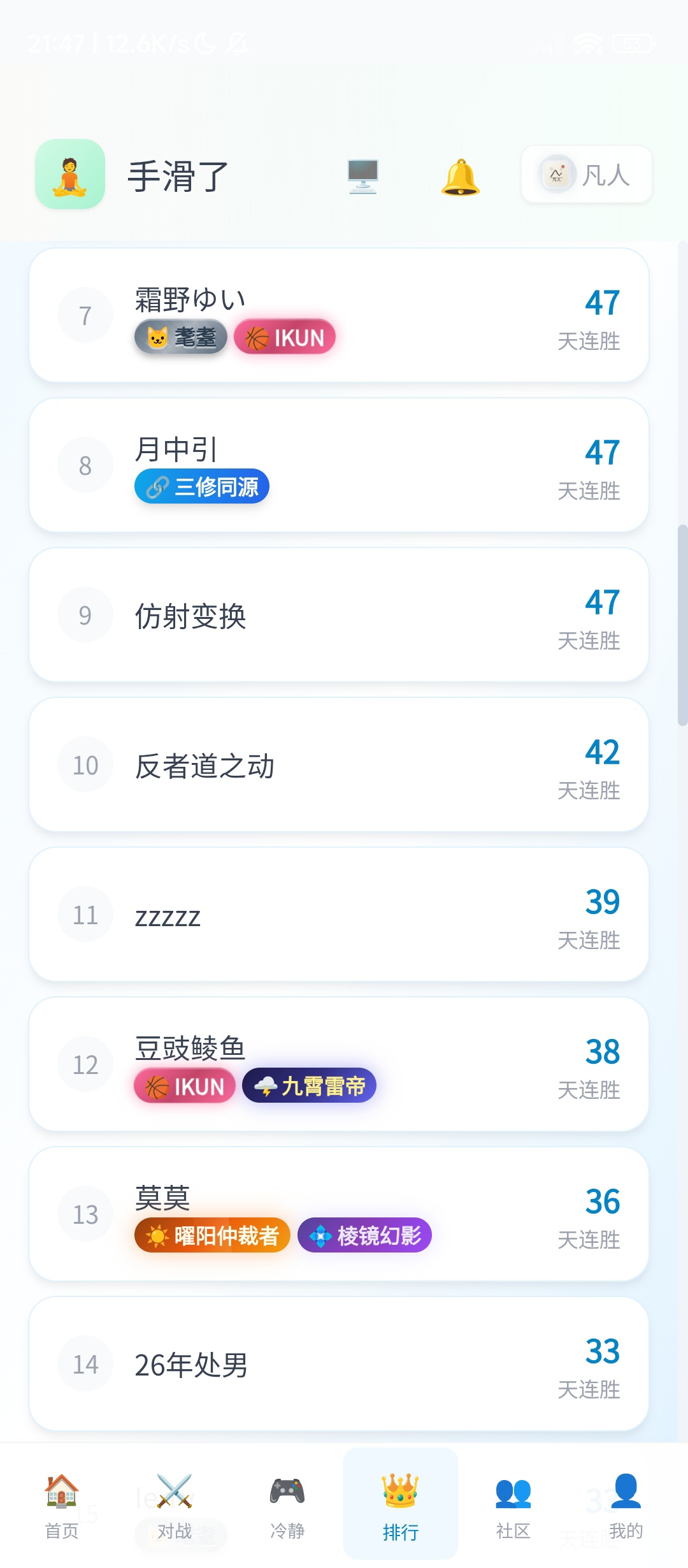Expand 月中引's 三修同源 badge details
688x1568 pixels.
(x=201, y=486)
